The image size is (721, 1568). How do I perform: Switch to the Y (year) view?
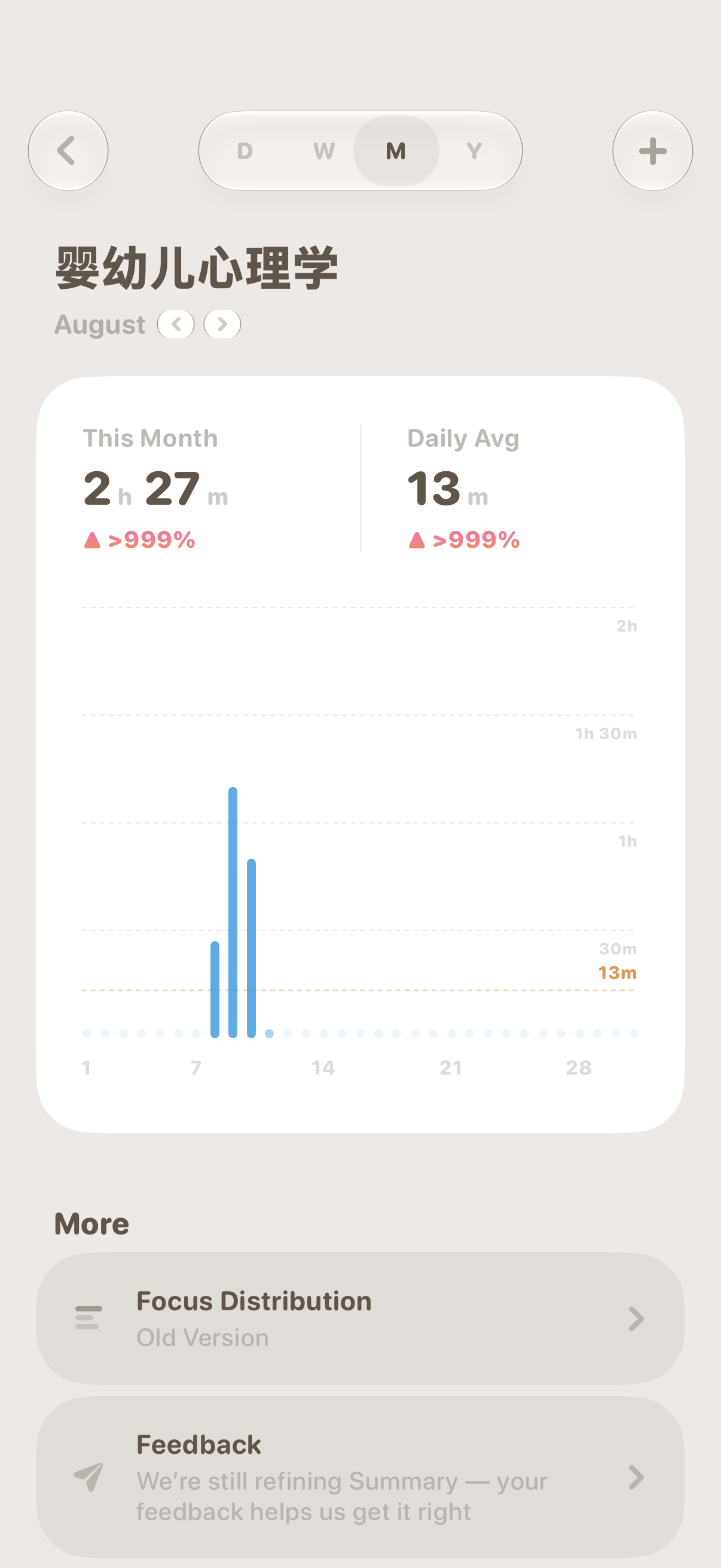pyautogui.click(x=475, y=150)
